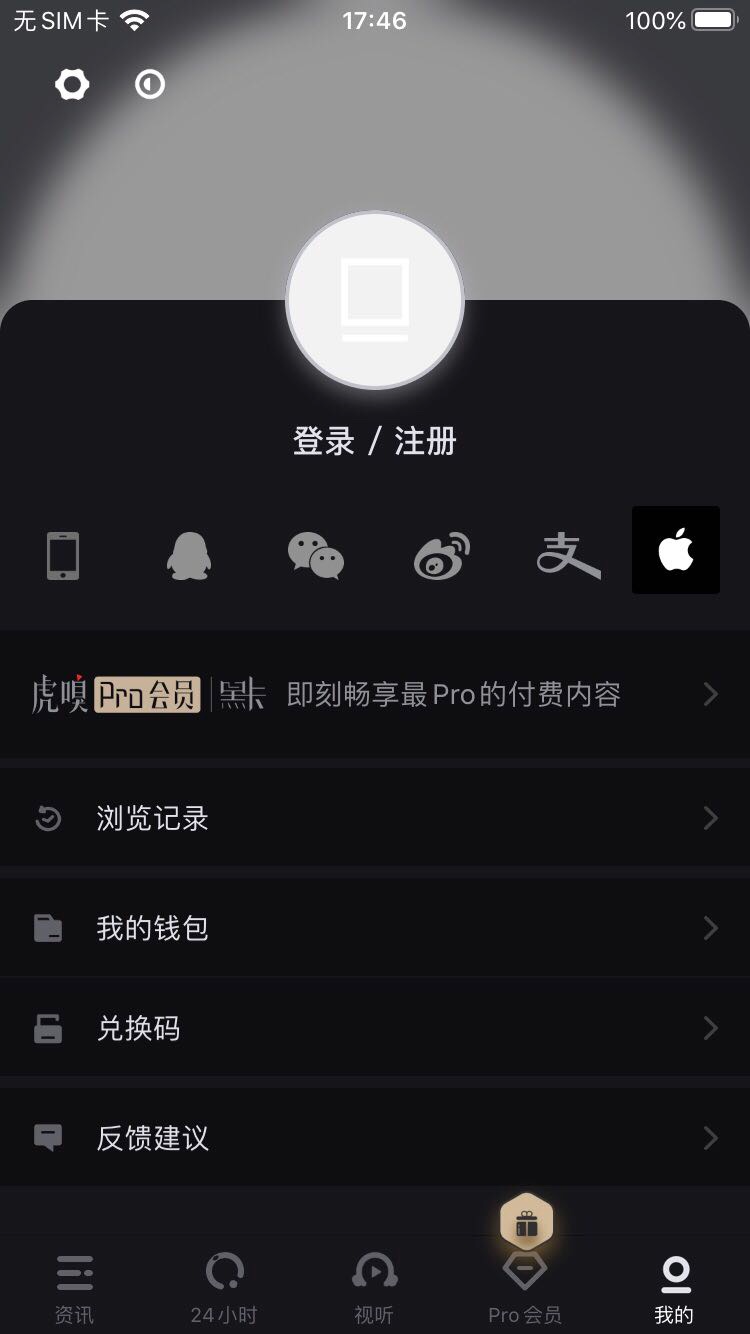
Task: Select the 我的 tab
Action: [x=675, y=1289]
